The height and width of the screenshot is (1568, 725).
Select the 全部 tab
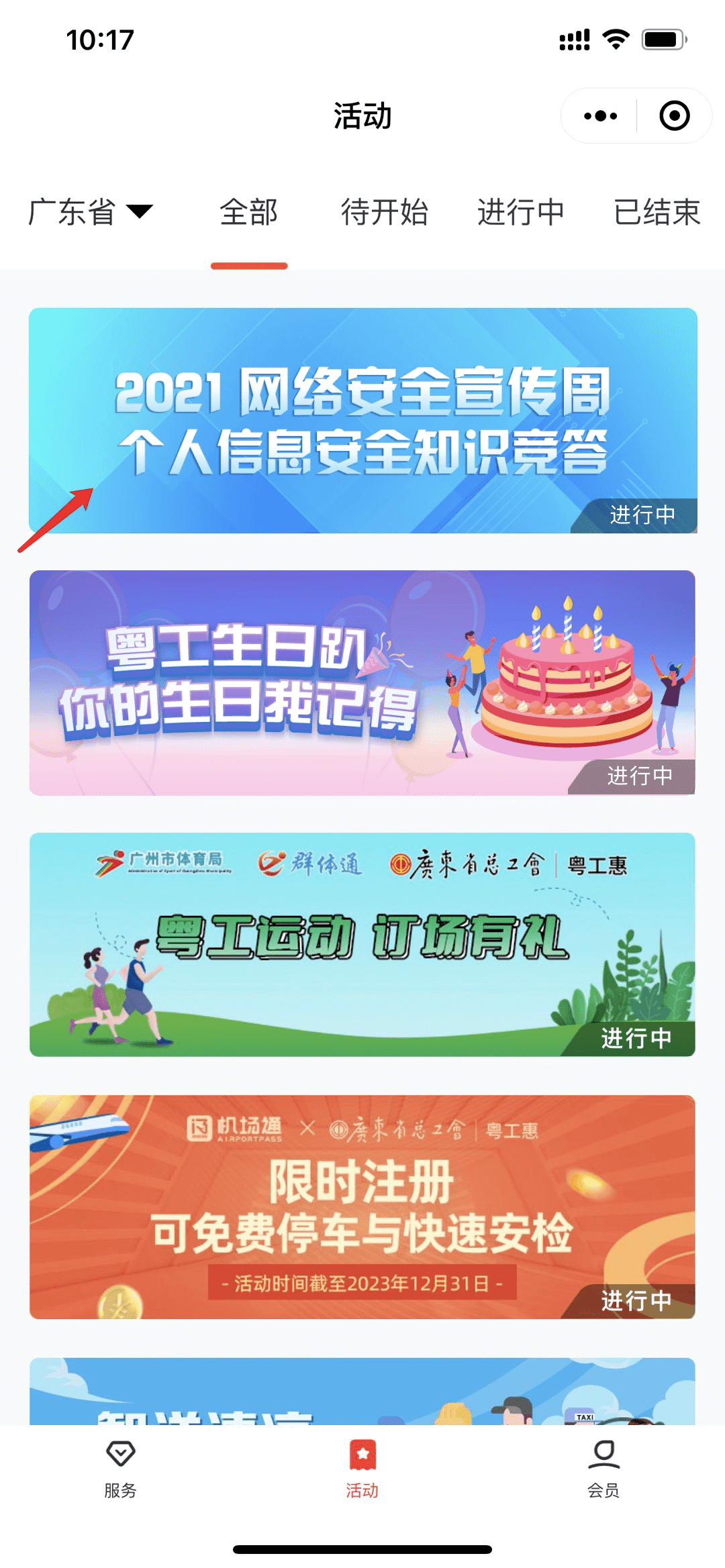click(x=249, y=212)
